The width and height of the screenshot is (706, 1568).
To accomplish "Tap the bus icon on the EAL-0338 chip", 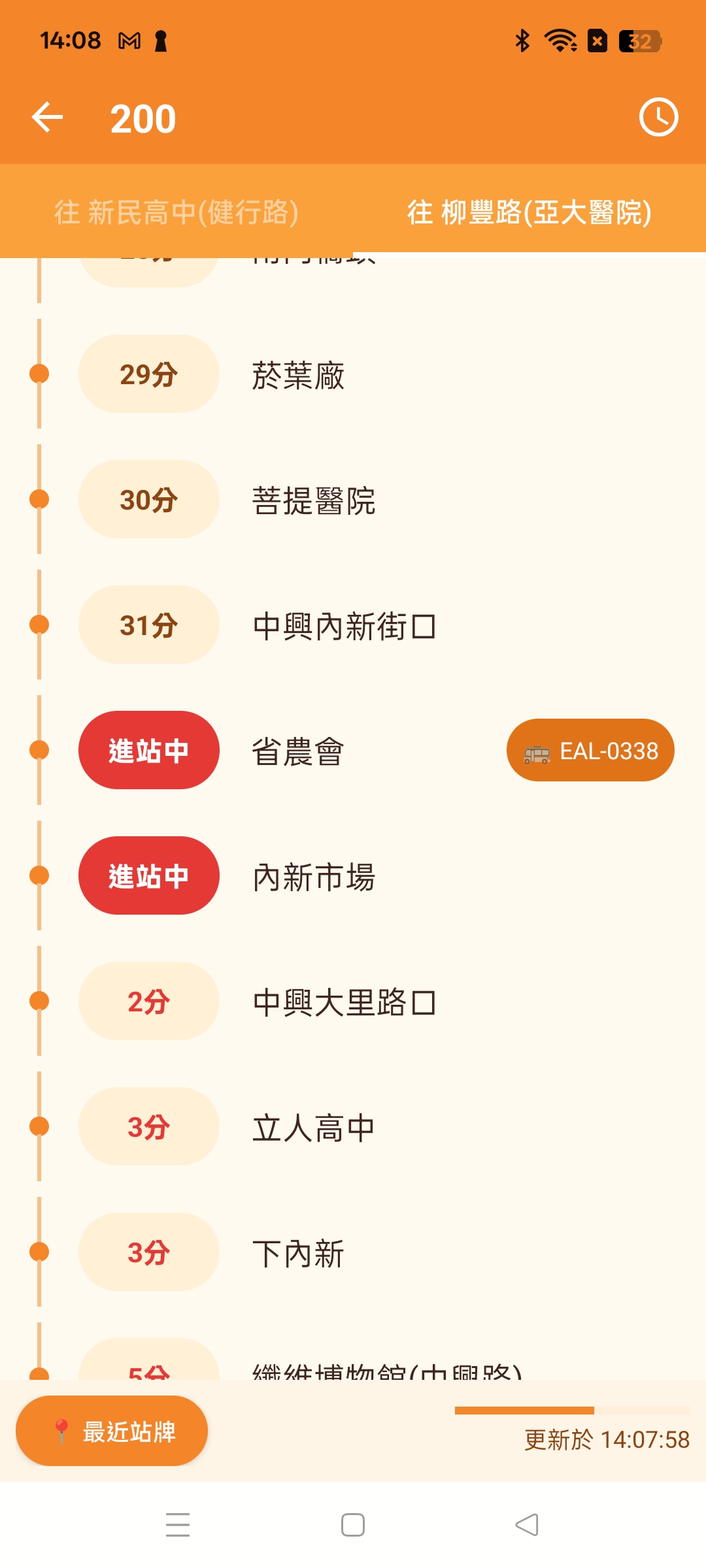I will pos(536,751).
